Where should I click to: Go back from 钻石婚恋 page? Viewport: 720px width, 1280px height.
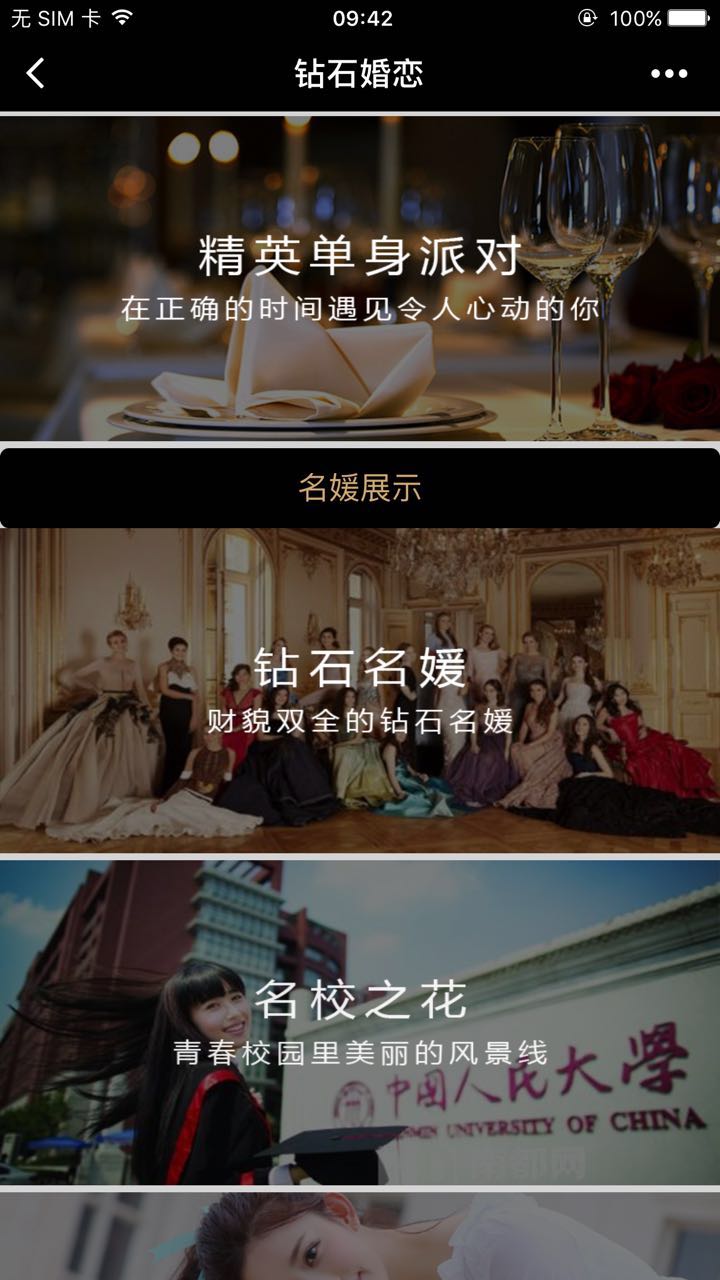click(x=36, y=73)
